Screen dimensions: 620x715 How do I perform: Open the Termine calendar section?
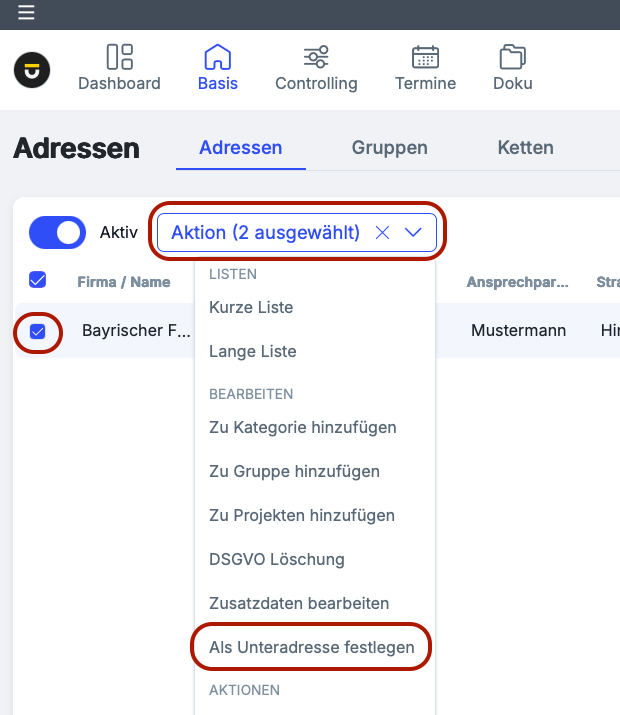(x=425, y=68)
